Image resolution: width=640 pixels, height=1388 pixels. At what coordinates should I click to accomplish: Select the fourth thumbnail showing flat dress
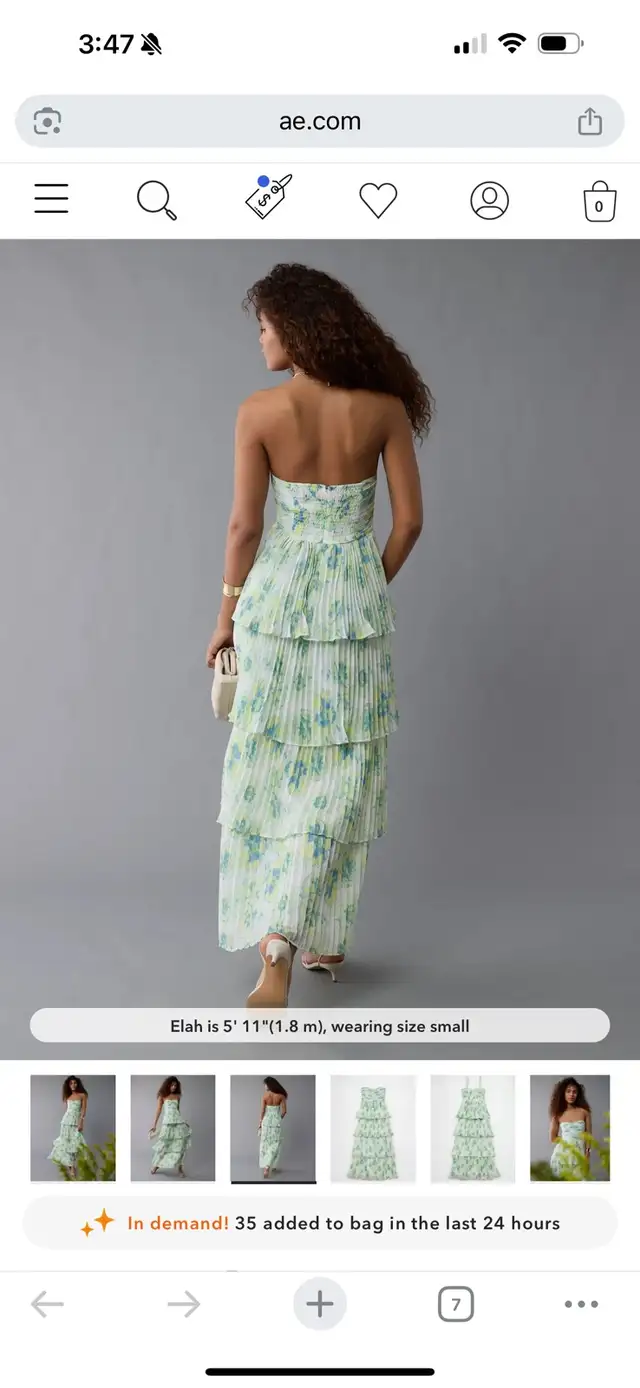point(373,1128)
